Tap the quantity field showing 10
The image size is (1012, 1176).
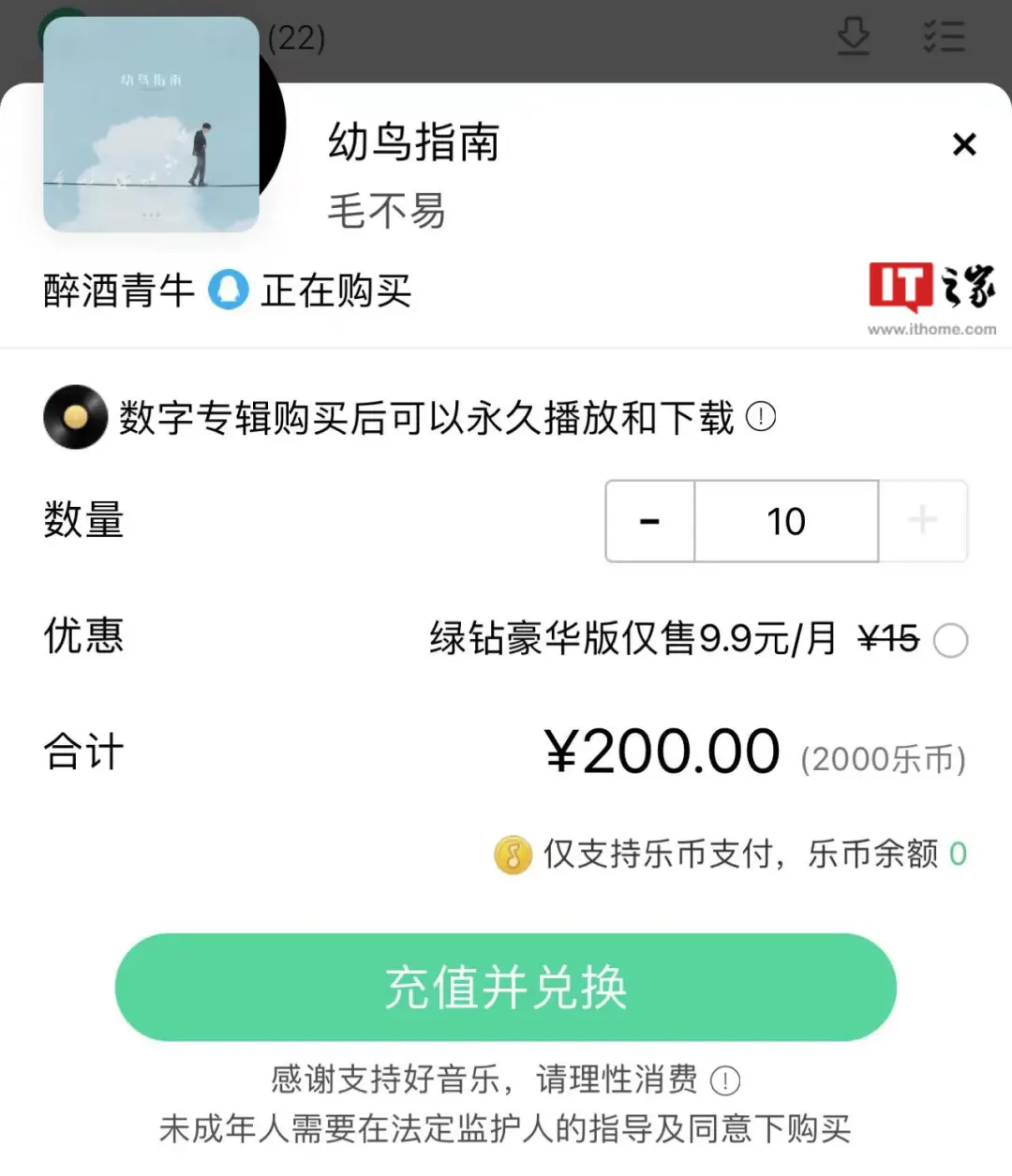tap(786, 521)
